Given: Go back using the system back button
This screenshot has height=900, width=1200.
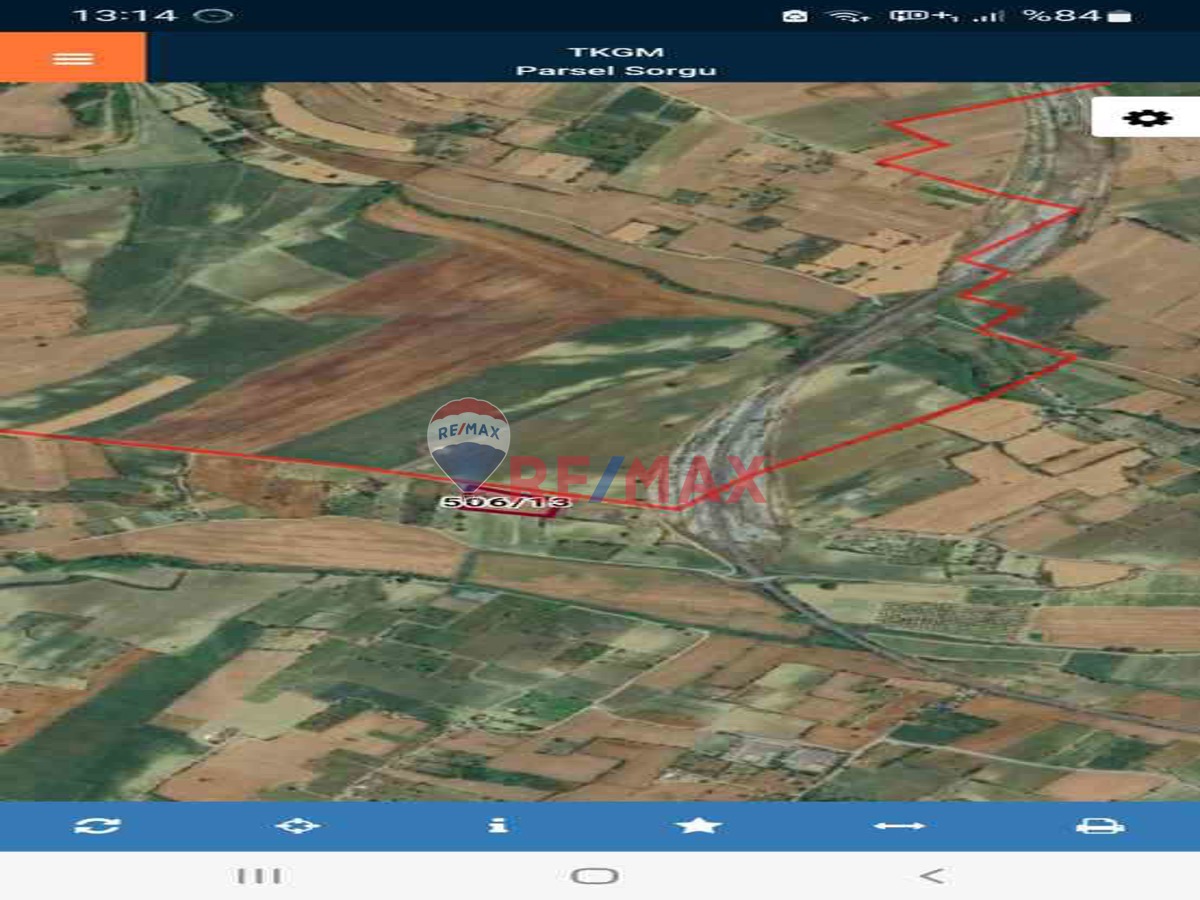Looking at the screenshot, I should [x=931, y=876].
